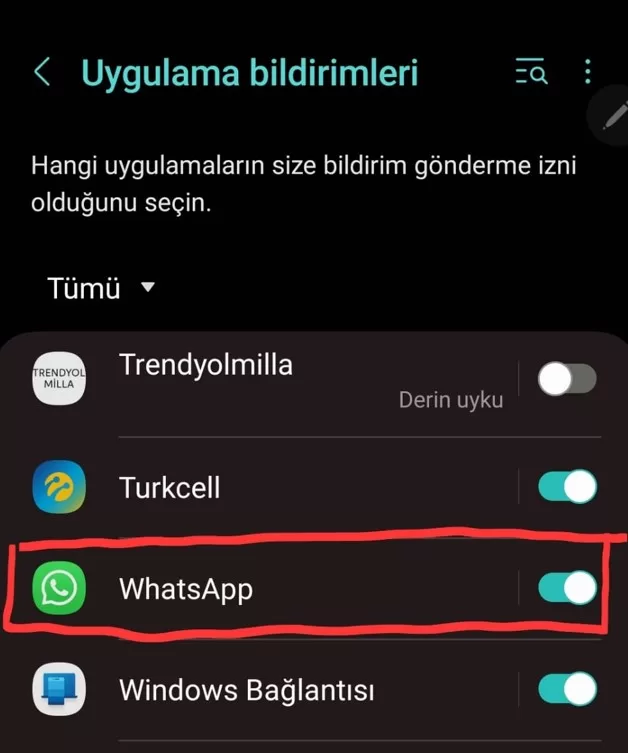Go back from Uygulama bildirimleri

pyautogui.click(x=42, y=73)
